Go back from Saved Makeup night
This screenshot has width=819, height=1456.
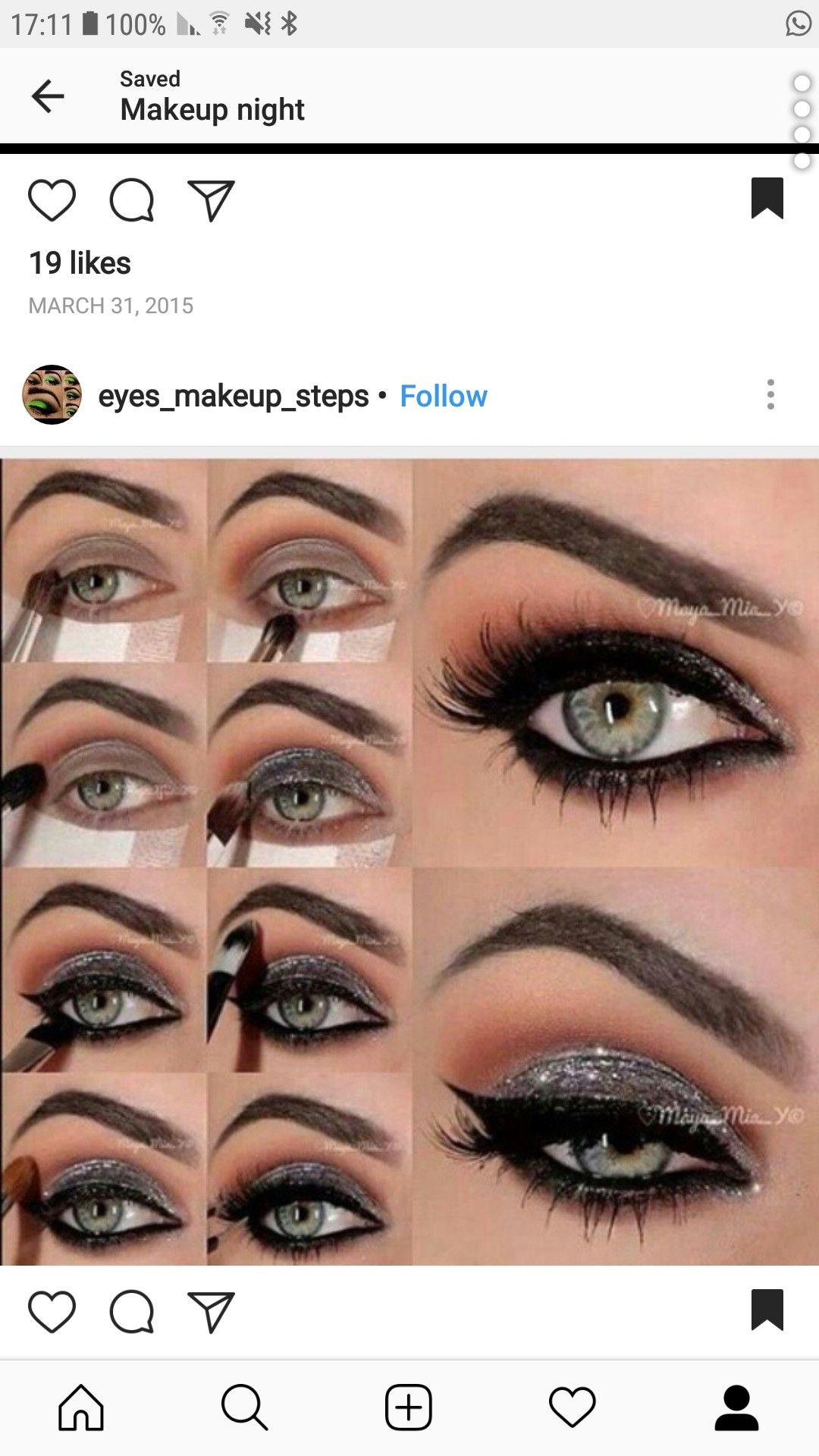click(48, 96)
